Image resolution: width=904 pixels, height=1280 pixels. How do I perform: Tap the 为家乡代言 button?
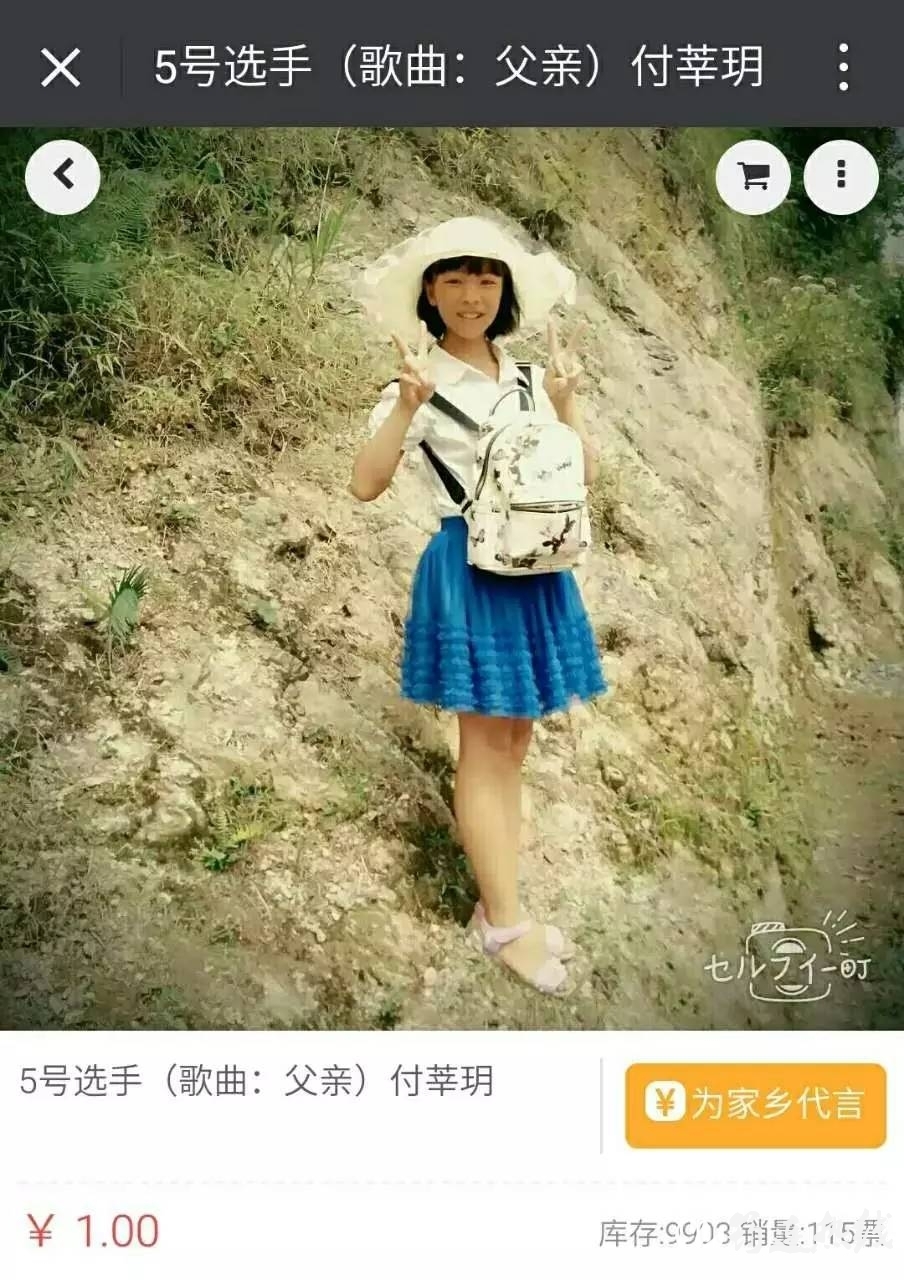click(x=755, y=1105)
